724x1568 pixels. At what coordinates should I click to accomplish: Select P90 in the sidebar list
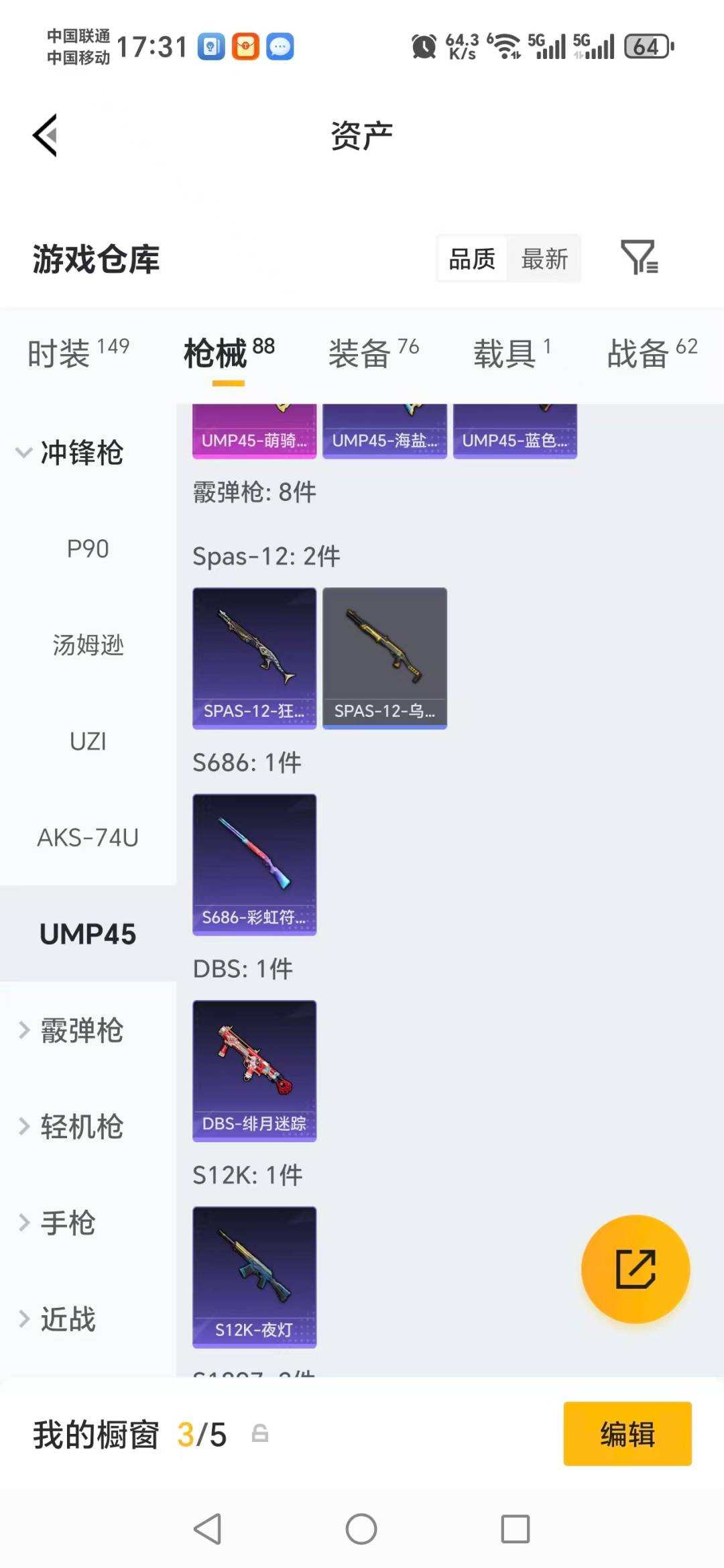88,549
